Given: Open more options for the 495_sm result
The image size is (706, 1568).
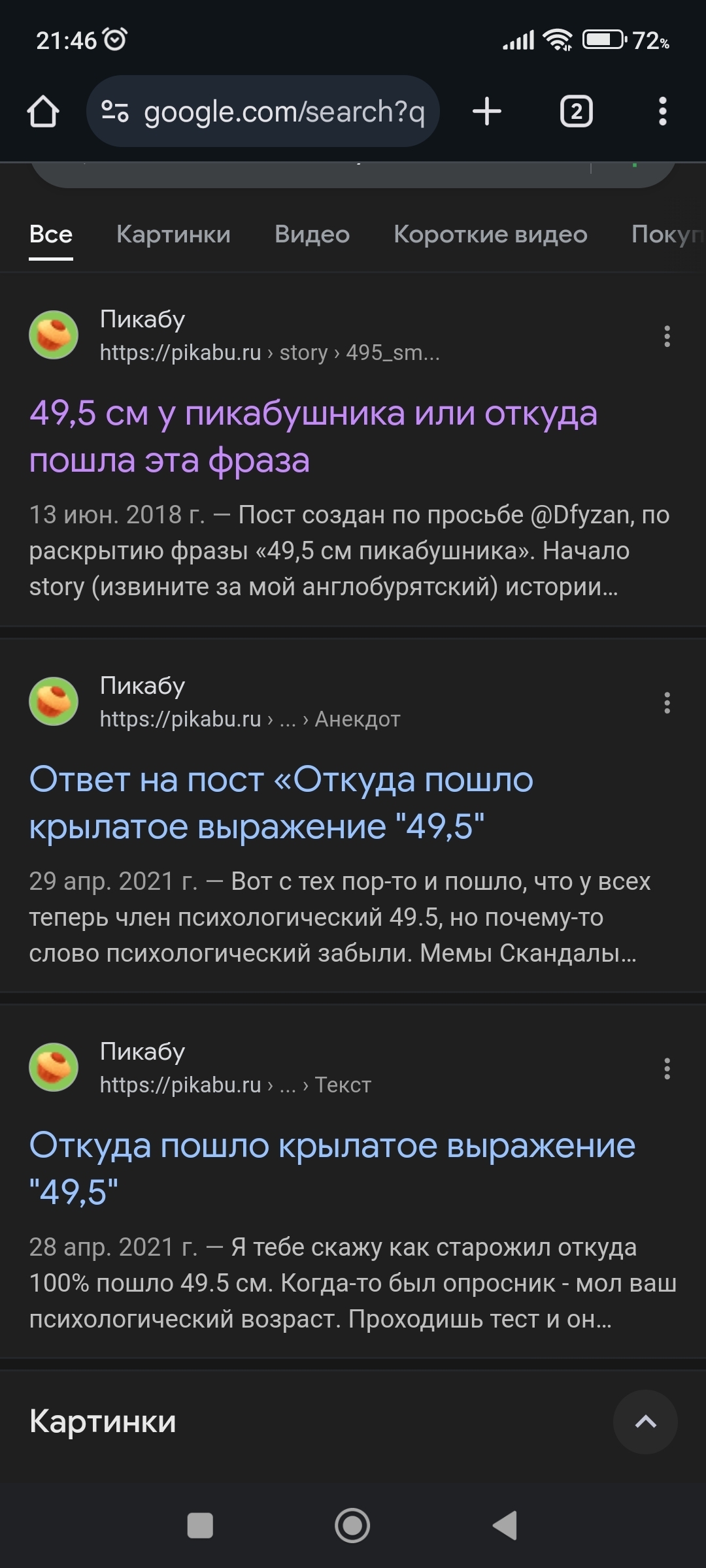Looking at the screenshot, I should coord(667,336).
